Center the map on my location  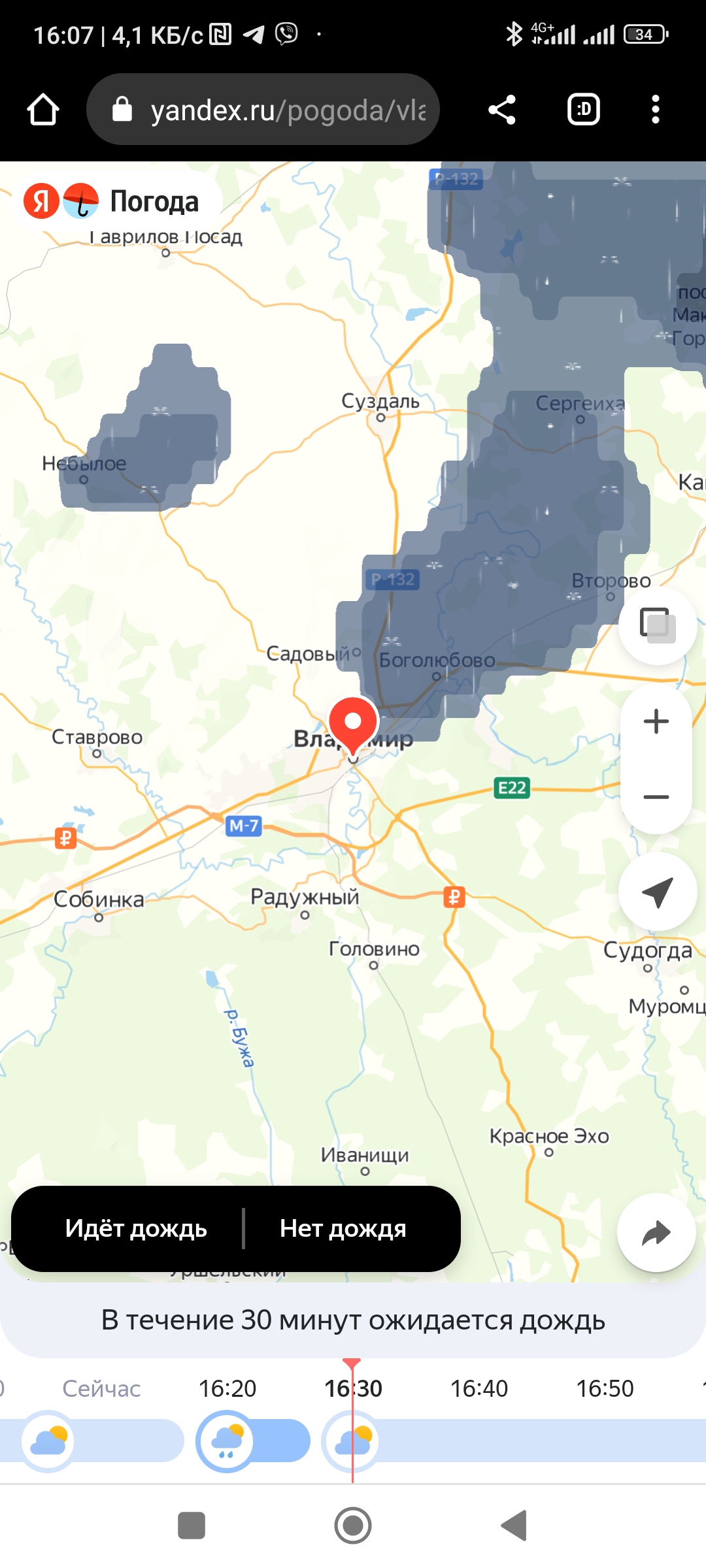(x=657, y=892)
